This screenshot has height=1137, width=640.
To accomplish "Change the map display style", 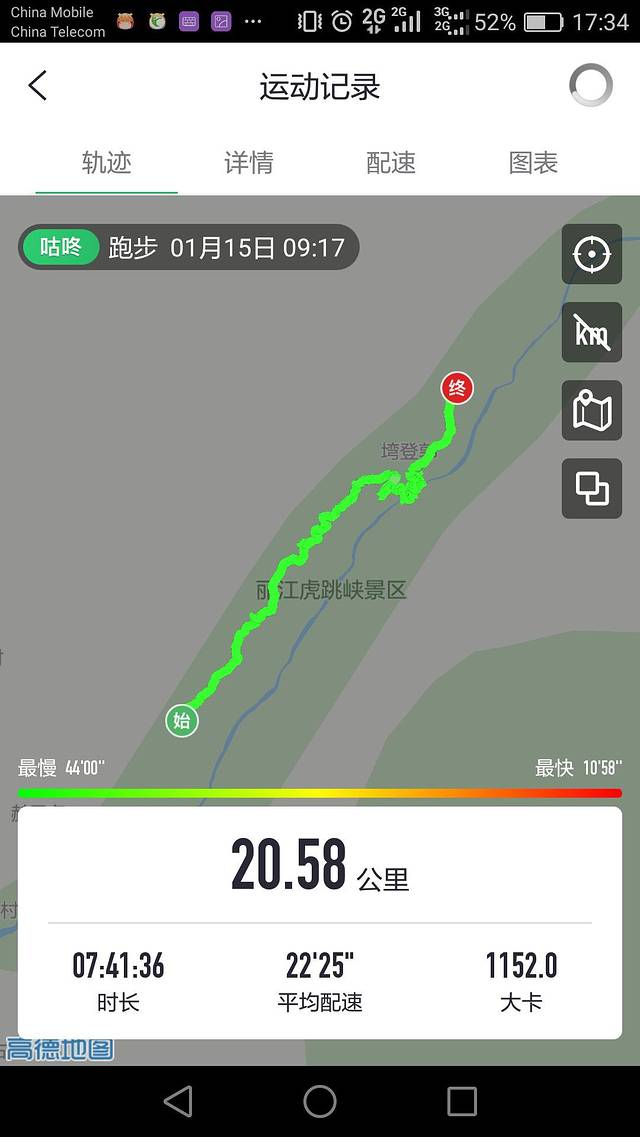I will click(592, 410).
